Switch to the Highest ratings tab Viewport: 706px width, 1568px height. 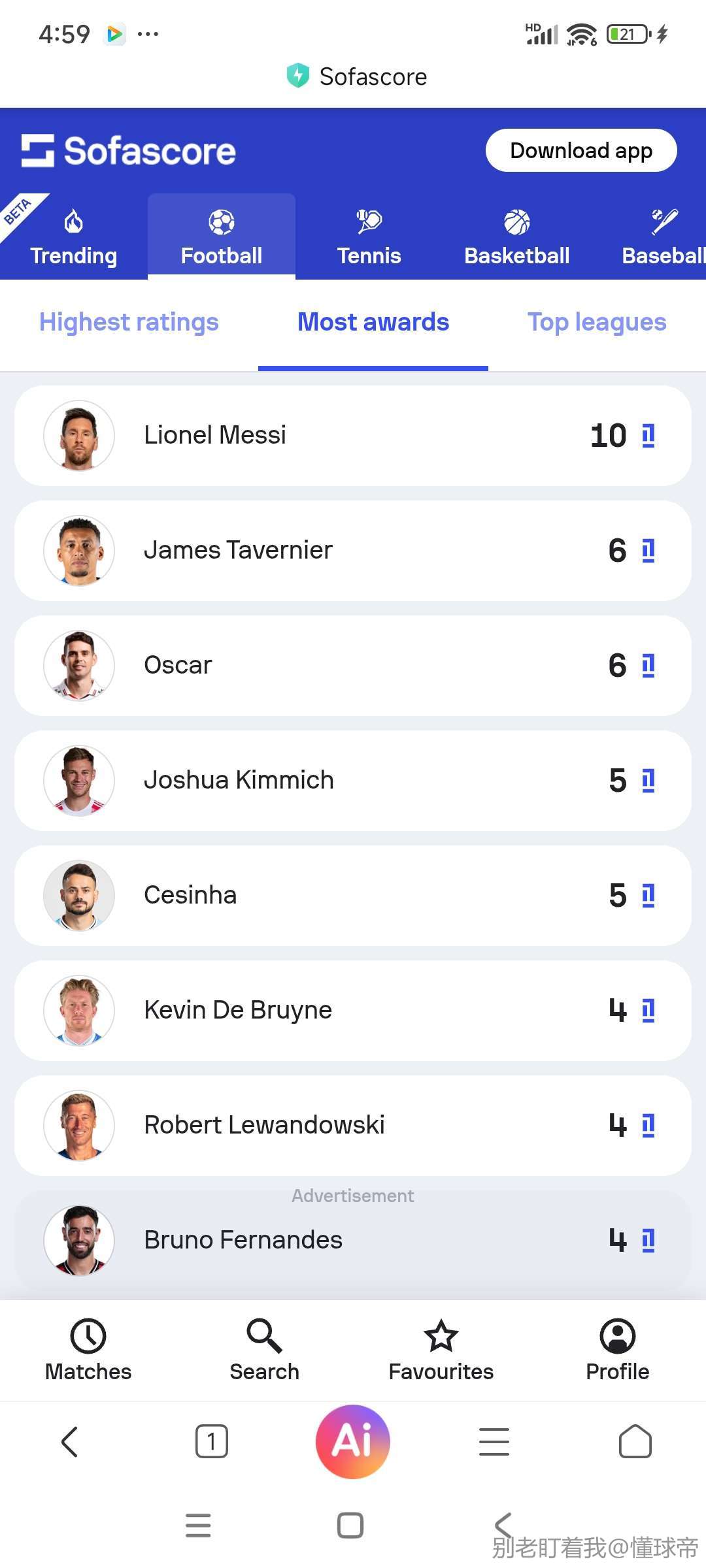point(129,322)
